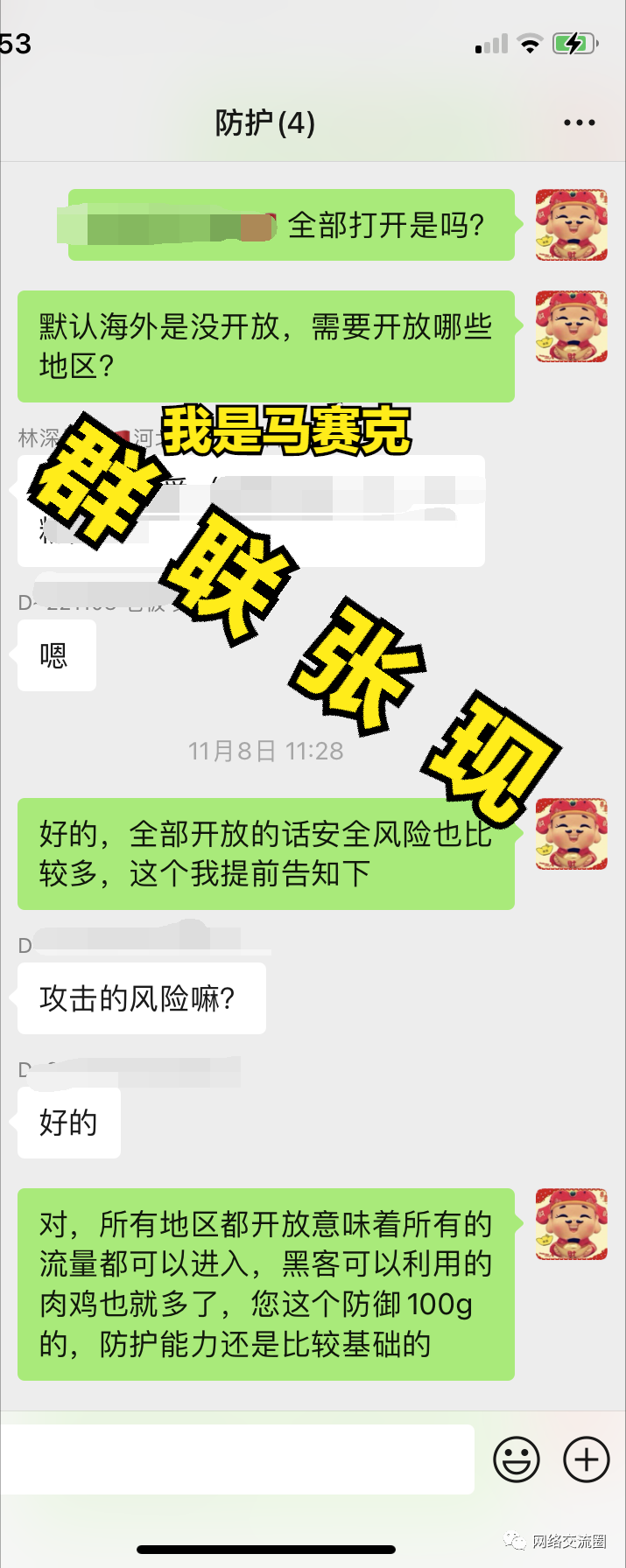Image resolution: width=626 pixels, height=1568 pixels.
Task: Open the group chat overflow menu
Action: click(x=579, y=123)
